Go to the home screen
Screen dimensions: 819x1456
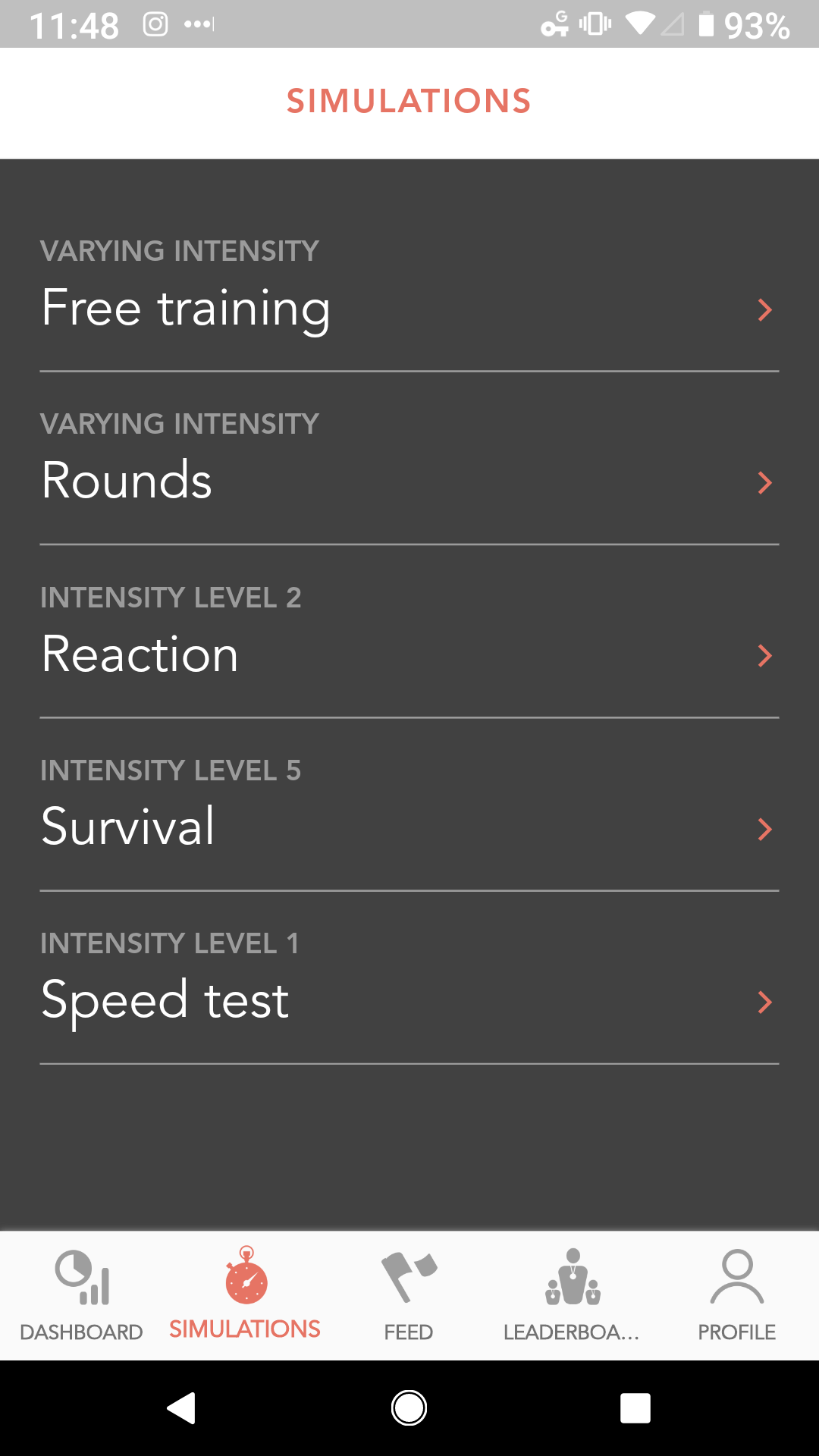(409, 1408)
